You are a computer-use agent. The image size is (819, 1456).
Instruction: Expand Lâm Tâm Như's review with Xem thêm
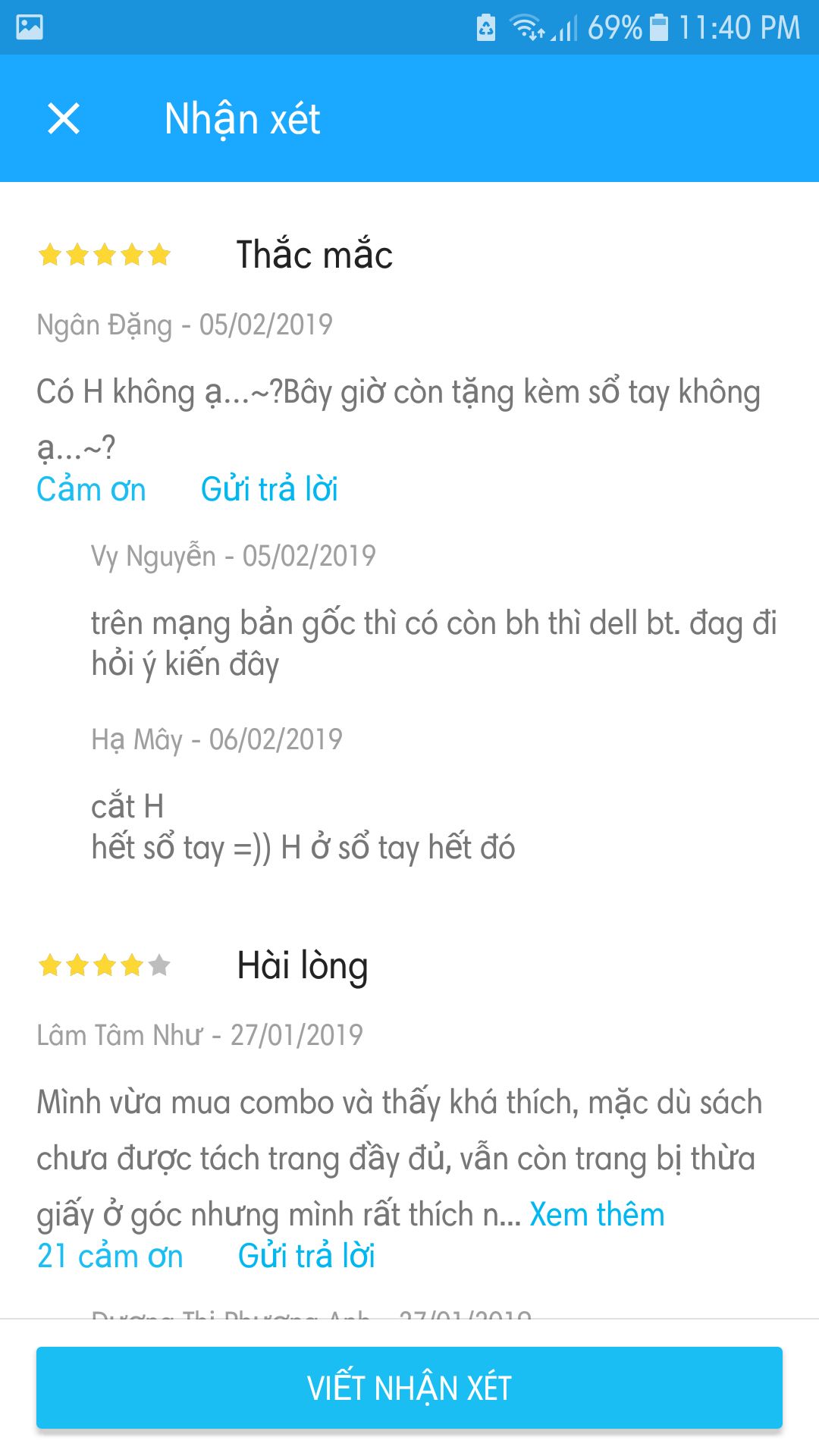pyautogui.click(x=597, y=1214)
